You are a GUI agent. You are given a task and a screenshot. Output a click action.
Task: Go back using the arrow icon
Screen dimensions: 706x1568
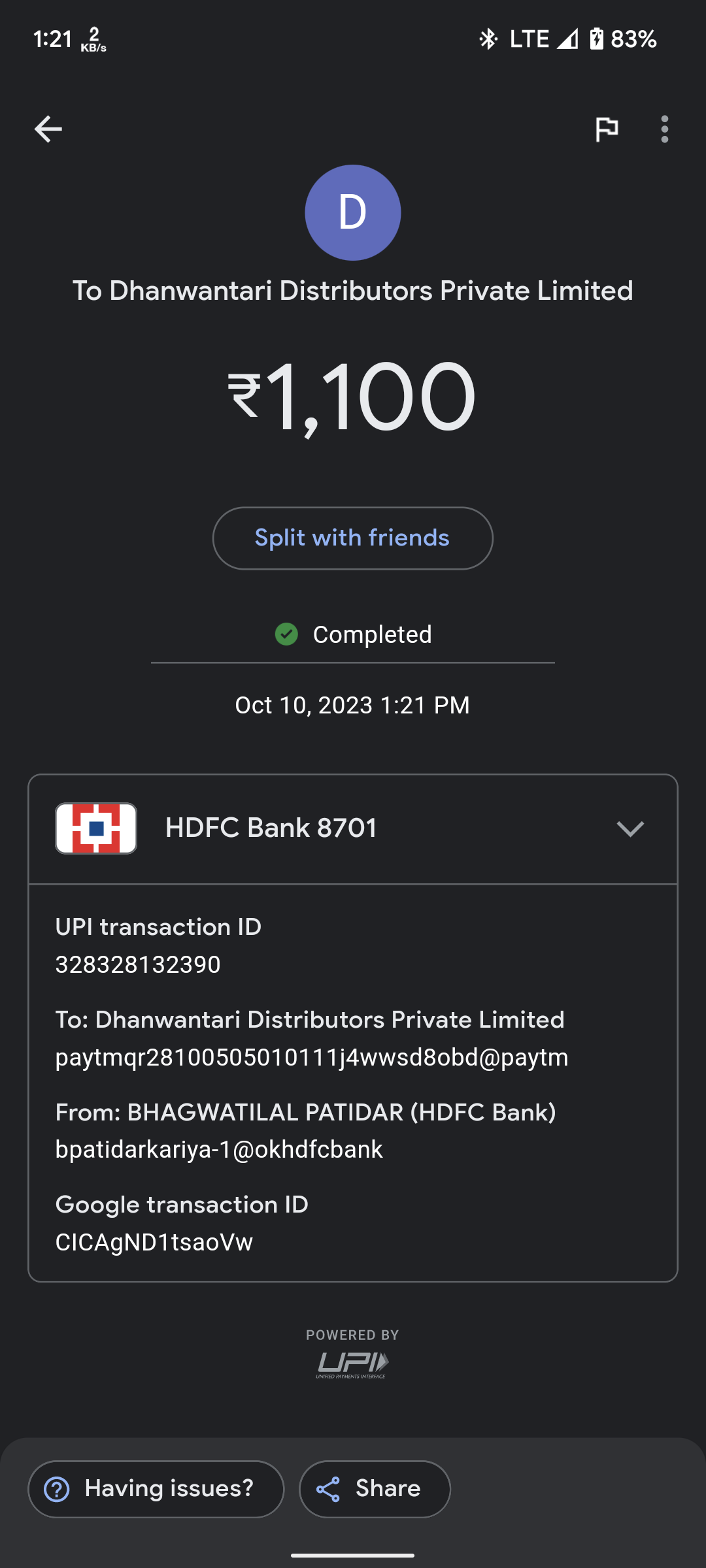[x=48, y=129]
